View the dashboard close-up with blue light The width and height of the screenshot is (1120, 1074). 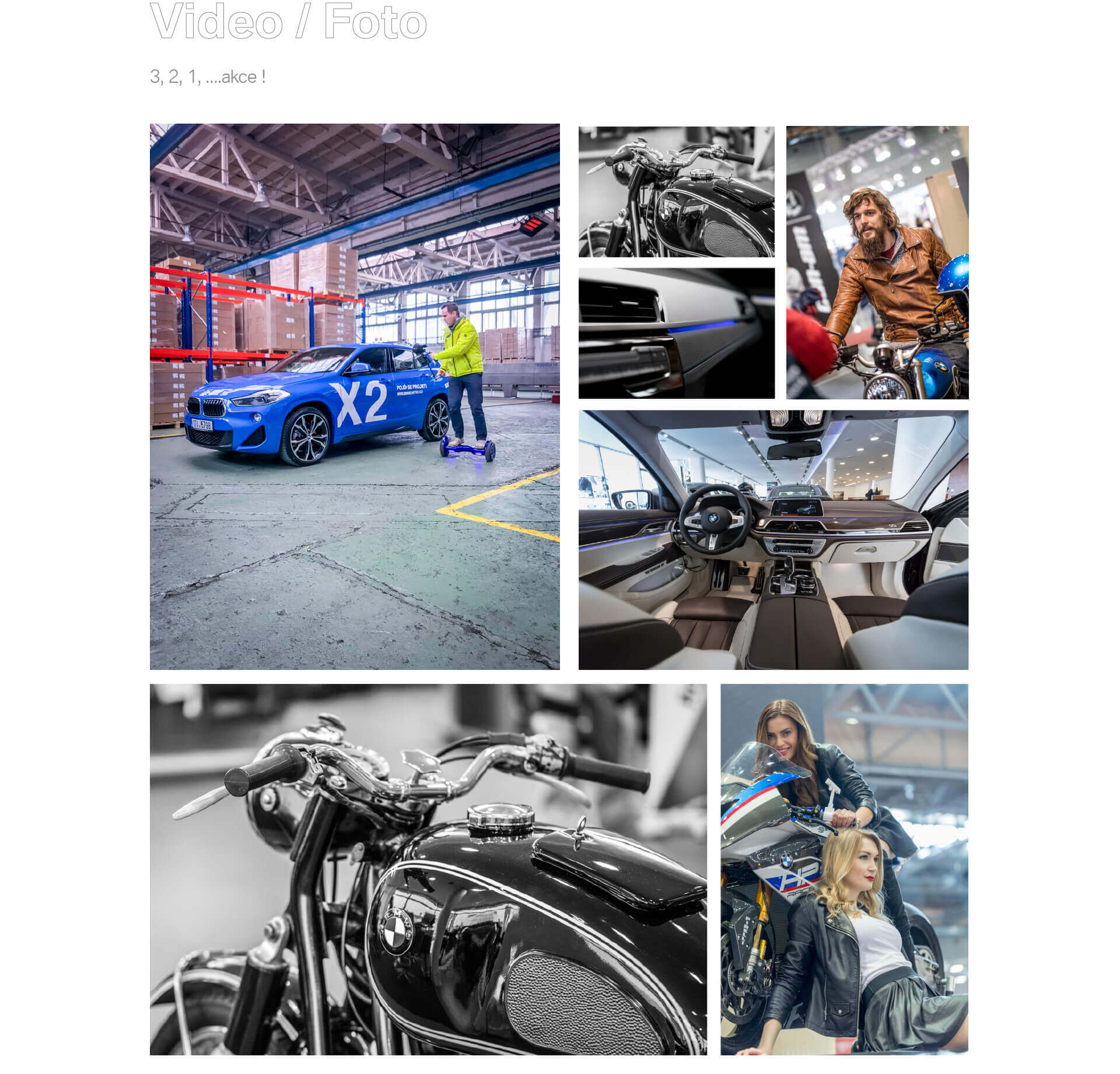[676, 333]
